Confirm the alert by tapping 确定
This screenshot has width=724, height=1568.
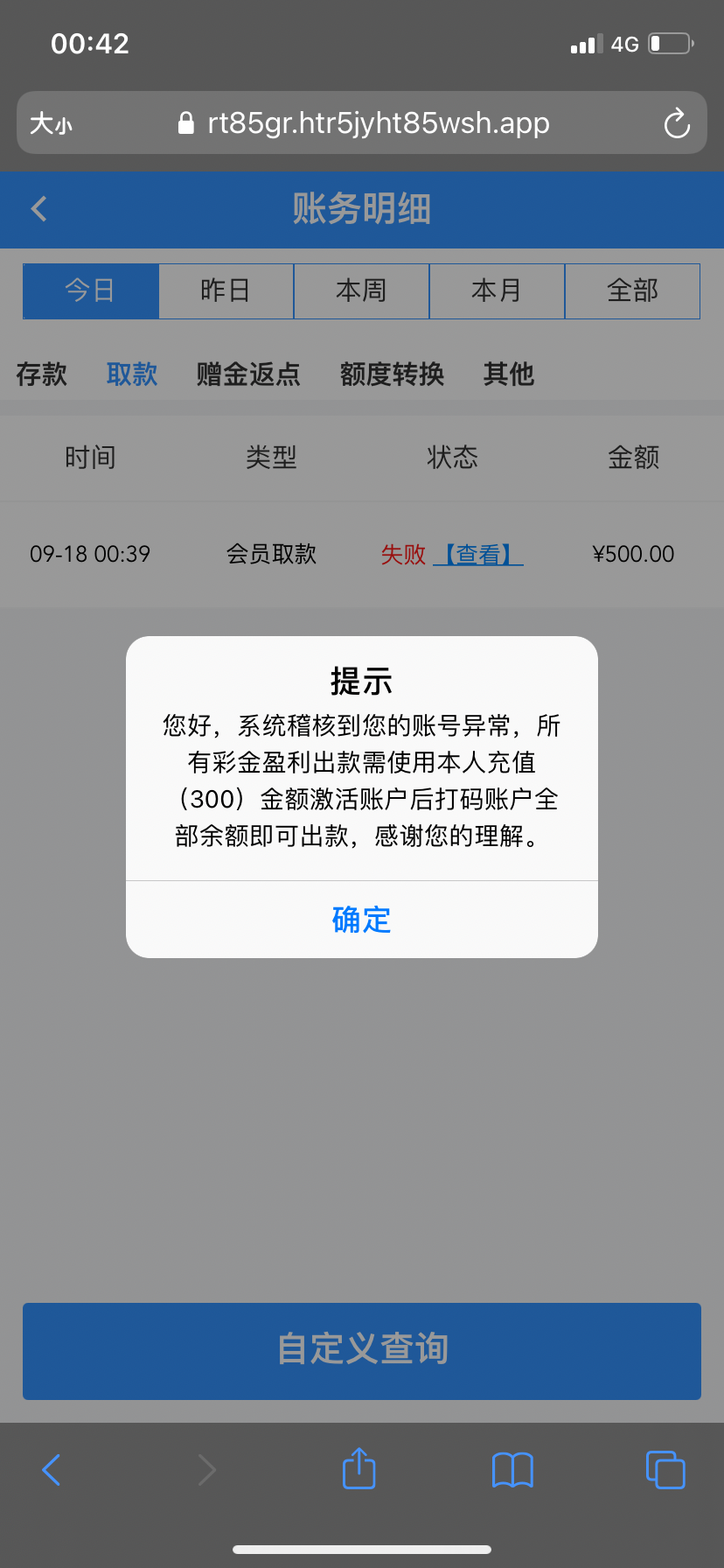pos(361,920)
